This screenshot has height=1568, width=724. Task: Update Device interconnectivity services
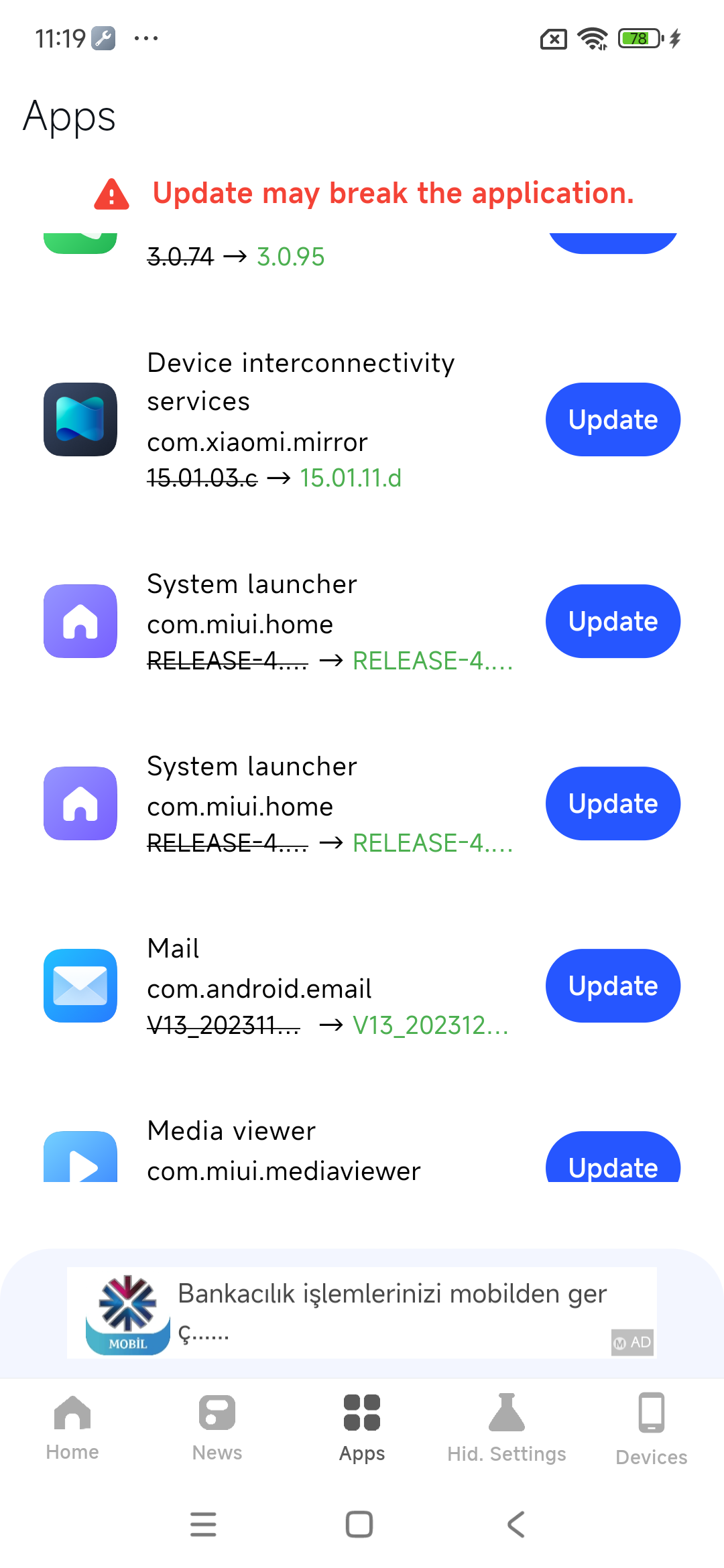coord(613,419)
